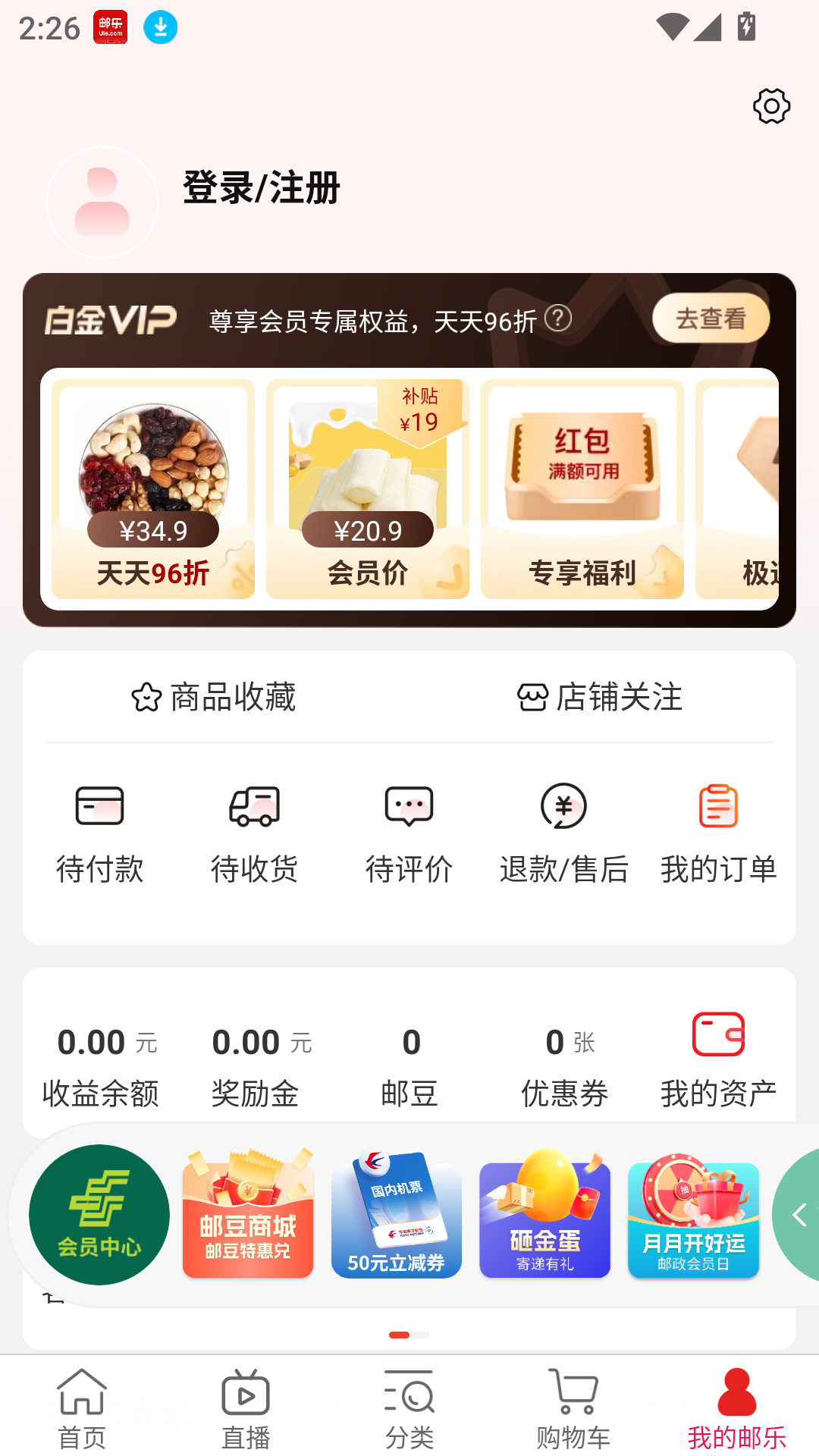Open 砸金蛋 tile

point(544,1215)
